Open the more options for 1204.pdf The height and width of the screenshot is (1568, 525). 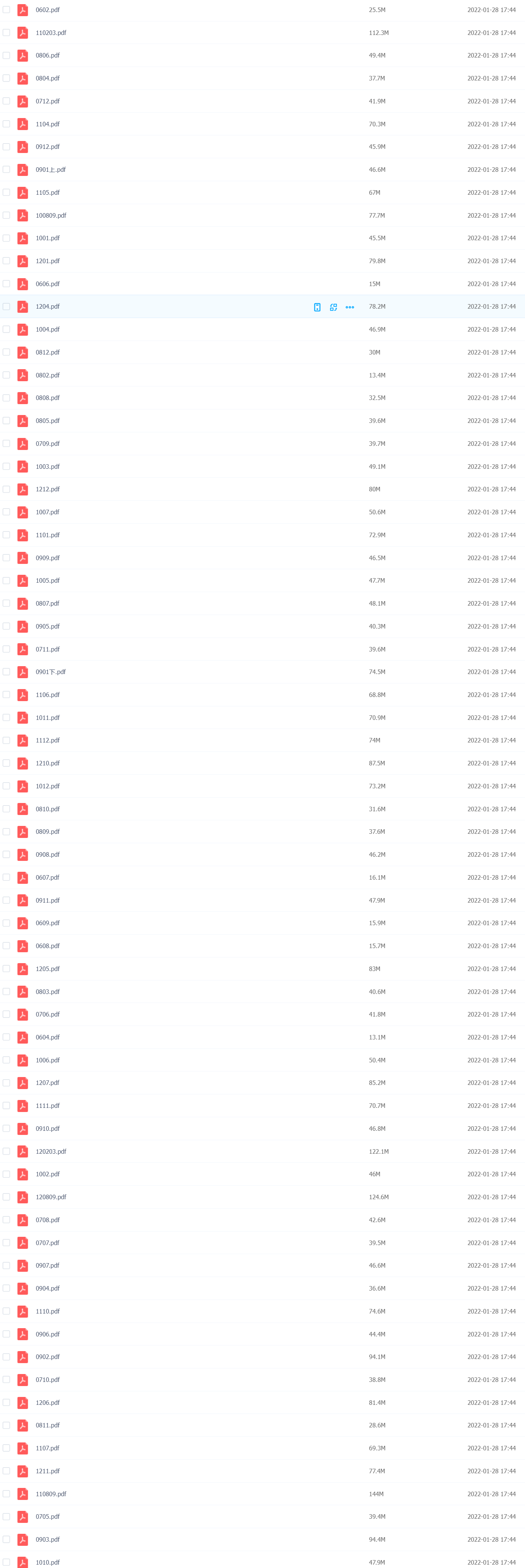pyautogui.click(x=350, y=307)
